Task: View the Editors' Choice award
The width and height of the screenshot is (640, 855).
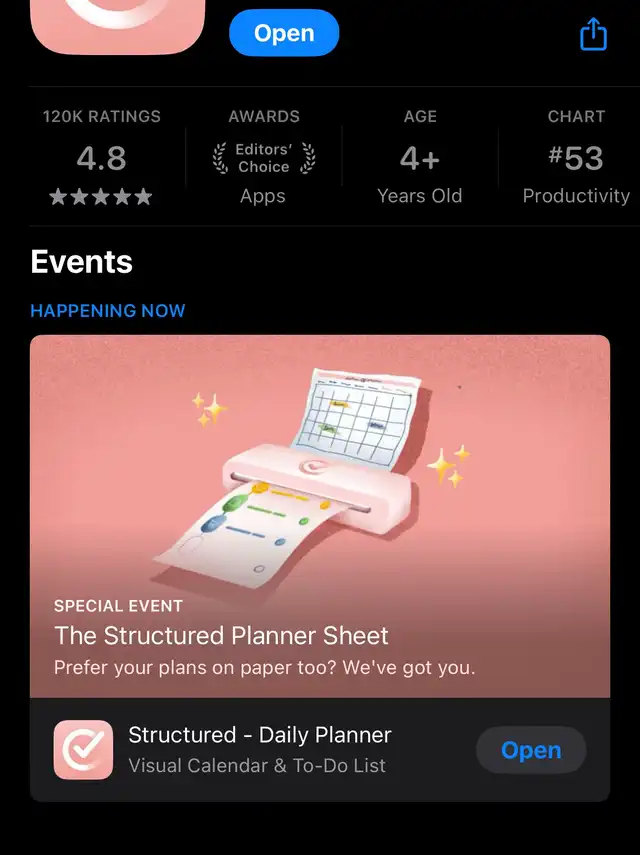Action: [263, 157]
